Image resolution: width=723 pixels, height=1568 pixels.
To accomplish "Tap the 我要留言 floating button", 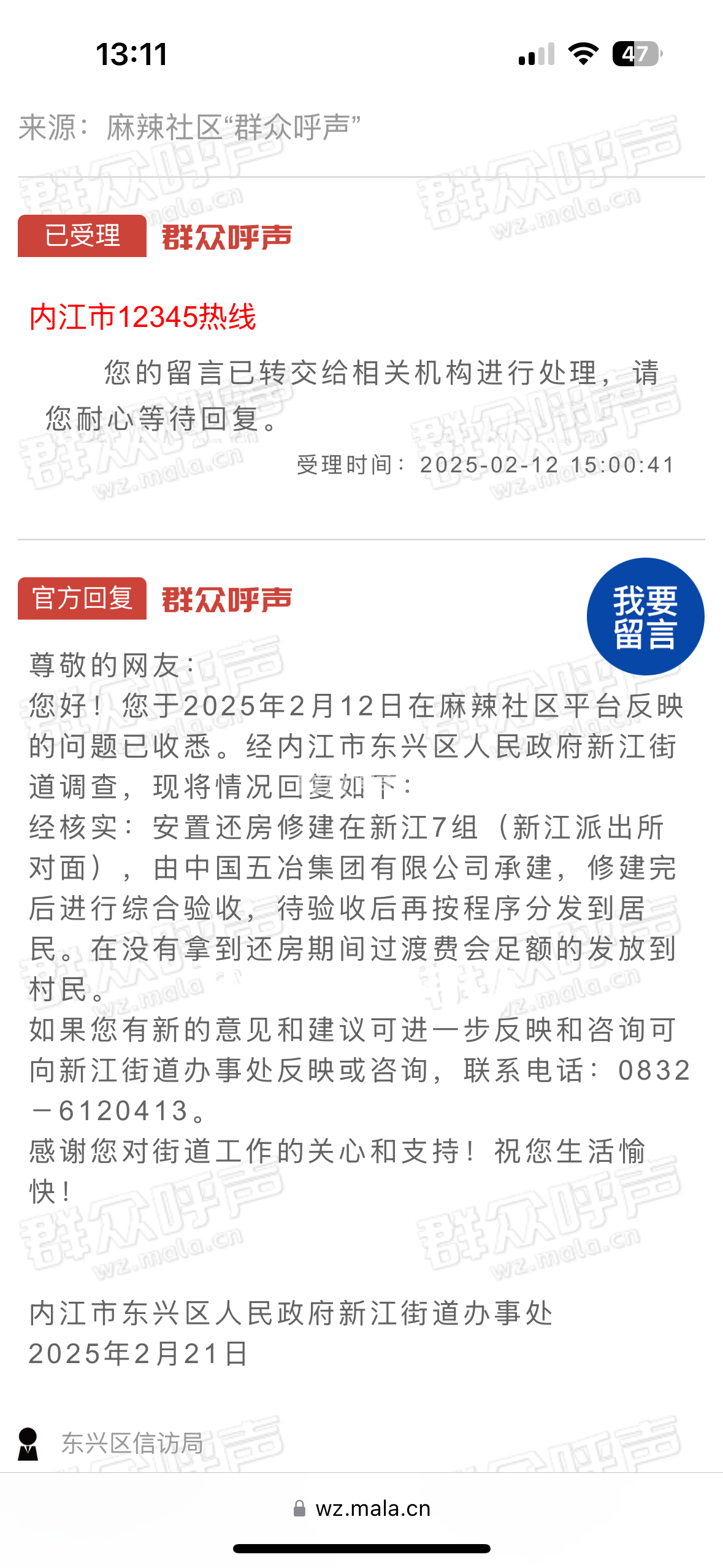I will (x=645, y=617).
